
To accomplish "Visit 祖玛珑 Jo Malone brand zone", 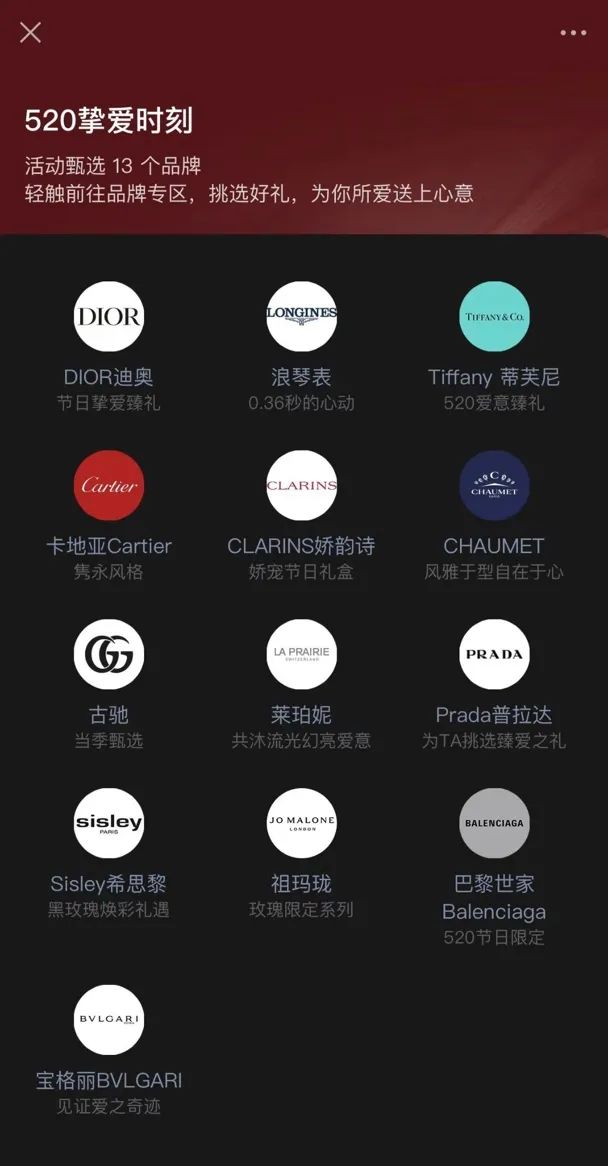I will [x=301, y=823].
